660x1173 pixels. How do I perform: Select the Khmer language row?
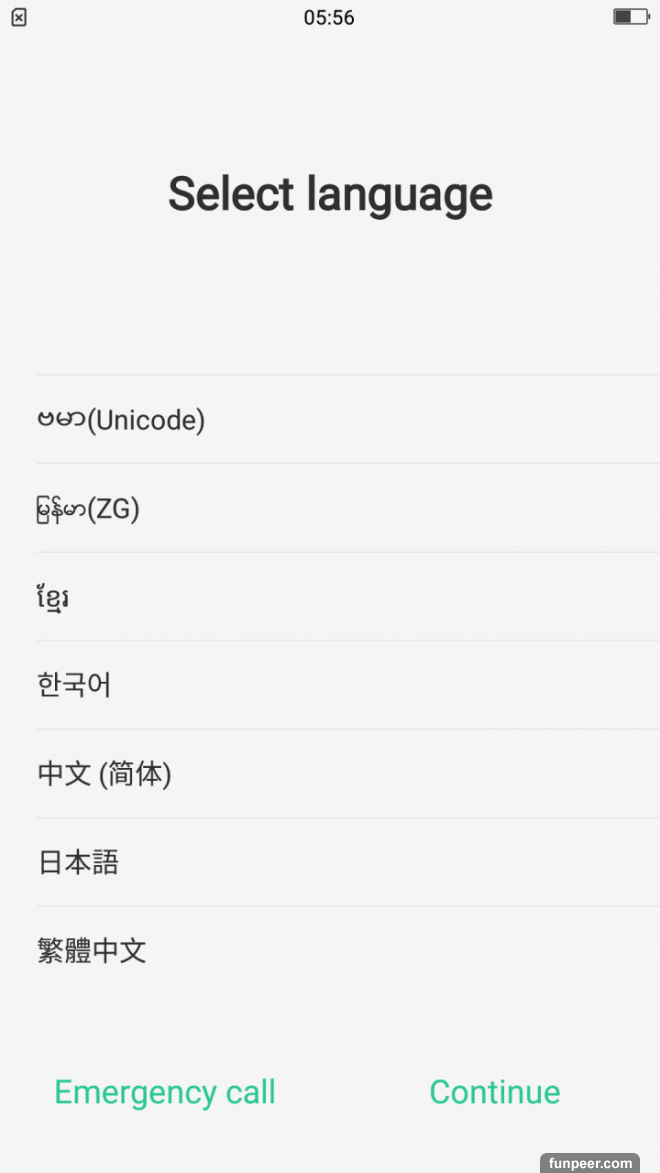tap(53, 597)
